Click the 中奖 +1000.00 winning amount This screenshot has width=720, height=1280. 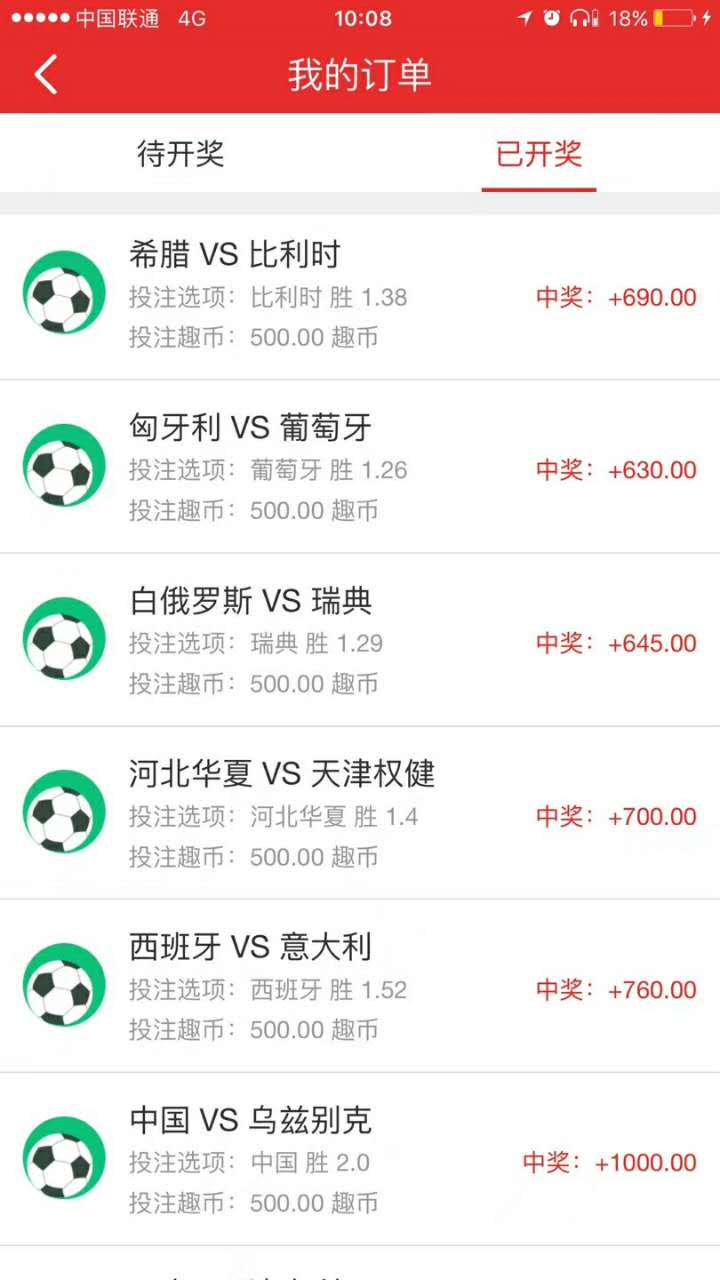(610, 1163)
